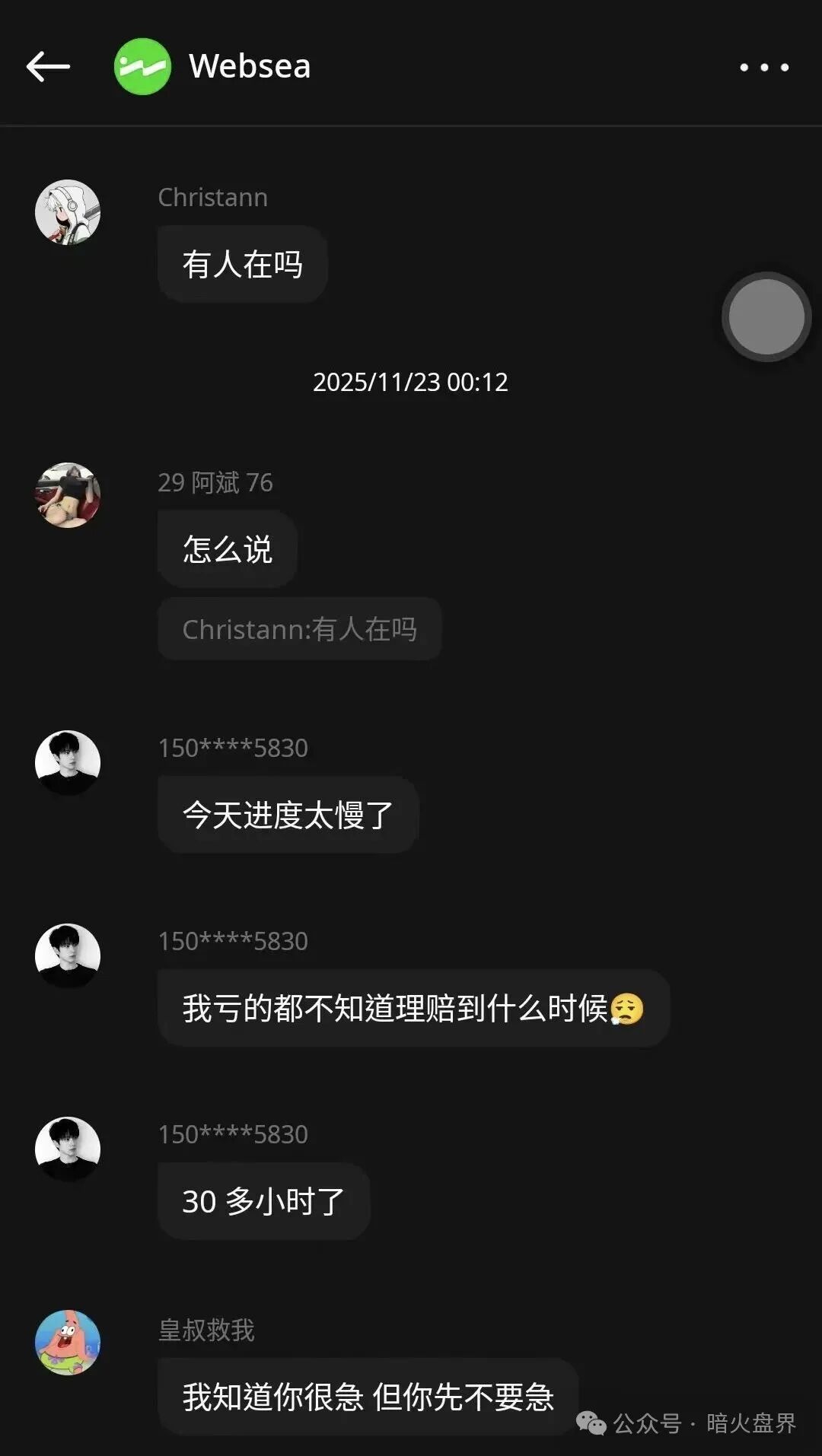The width and height of the screenshot is (822, 1456).
Task: Jump to quoted message from Christann
Action: 299,629
